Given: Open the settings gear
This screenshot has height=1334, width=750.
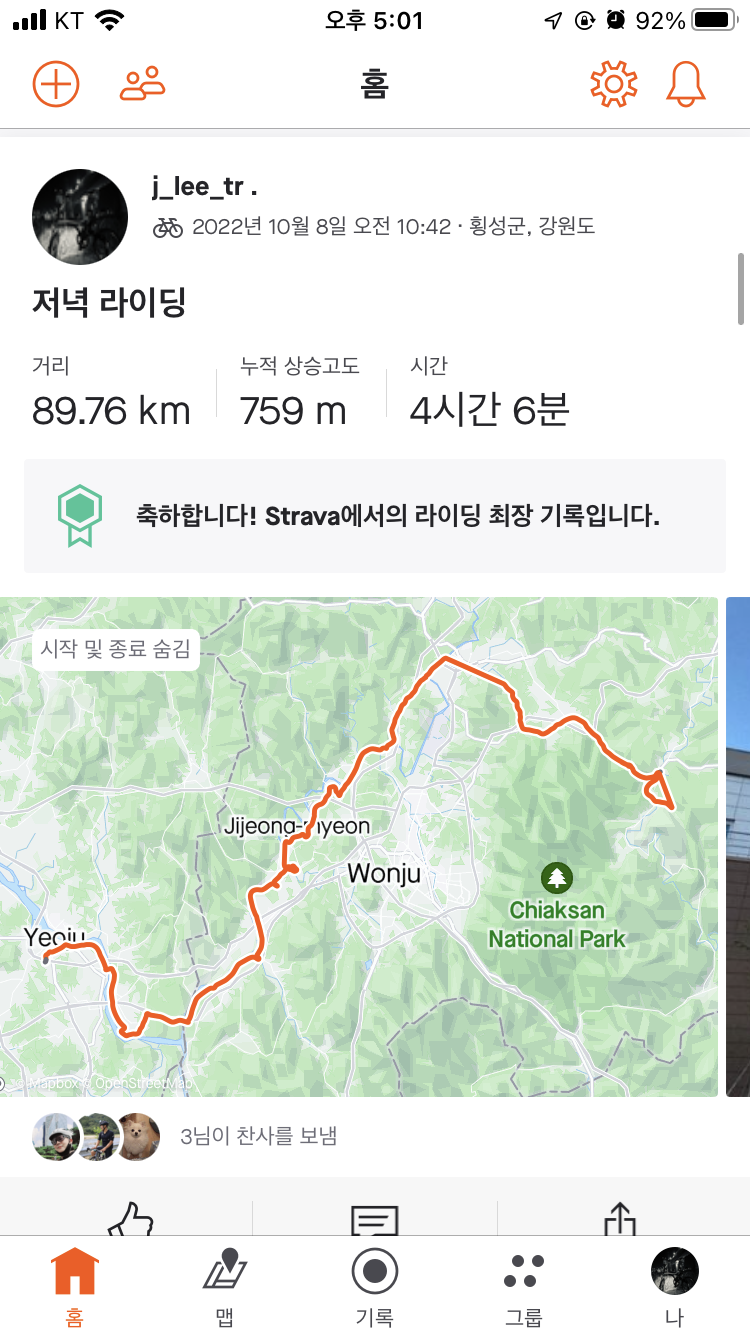Looking at the screenshot, I should (x=613, y=84).
